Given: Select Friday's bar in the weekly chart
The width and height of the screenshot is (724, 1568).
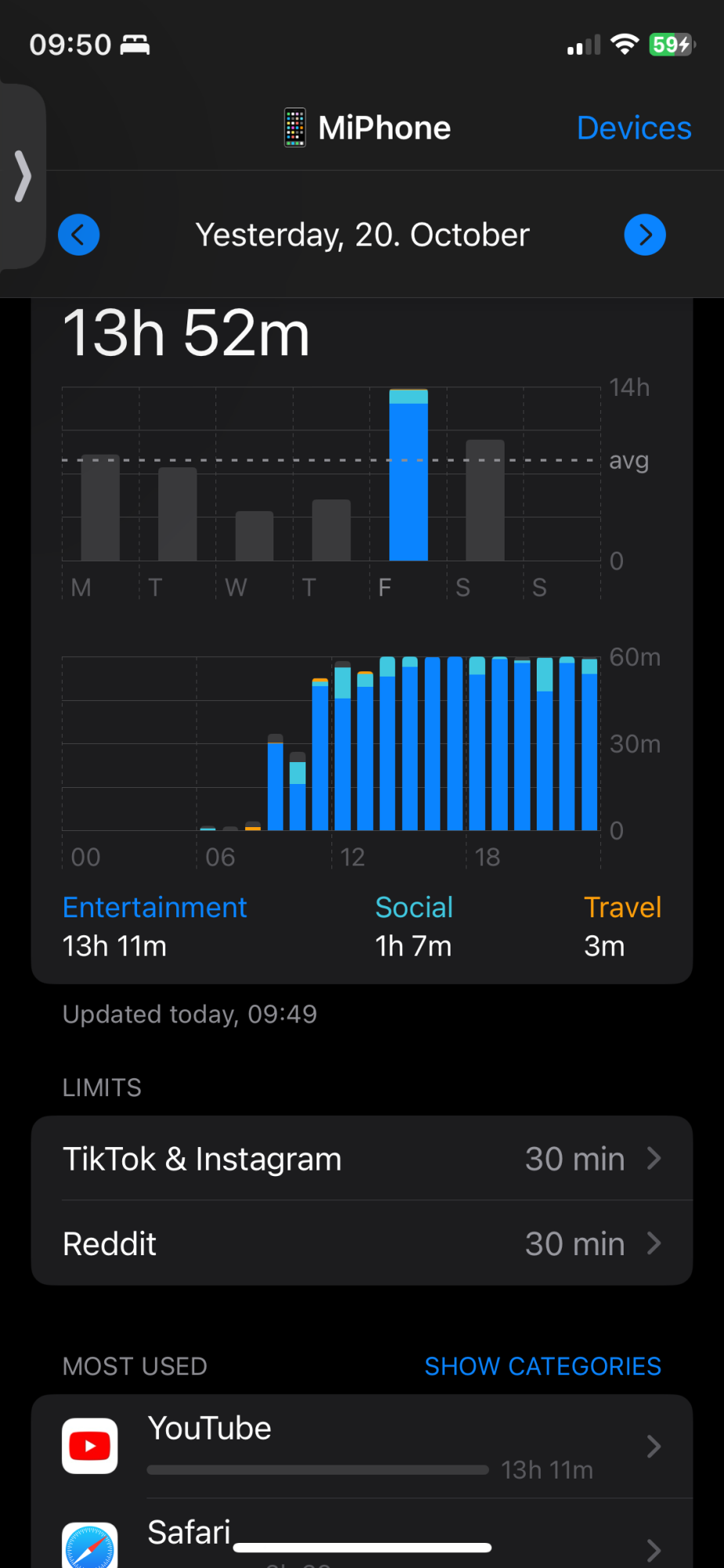Looking at the screenshot, I should (x=408, y=474).
